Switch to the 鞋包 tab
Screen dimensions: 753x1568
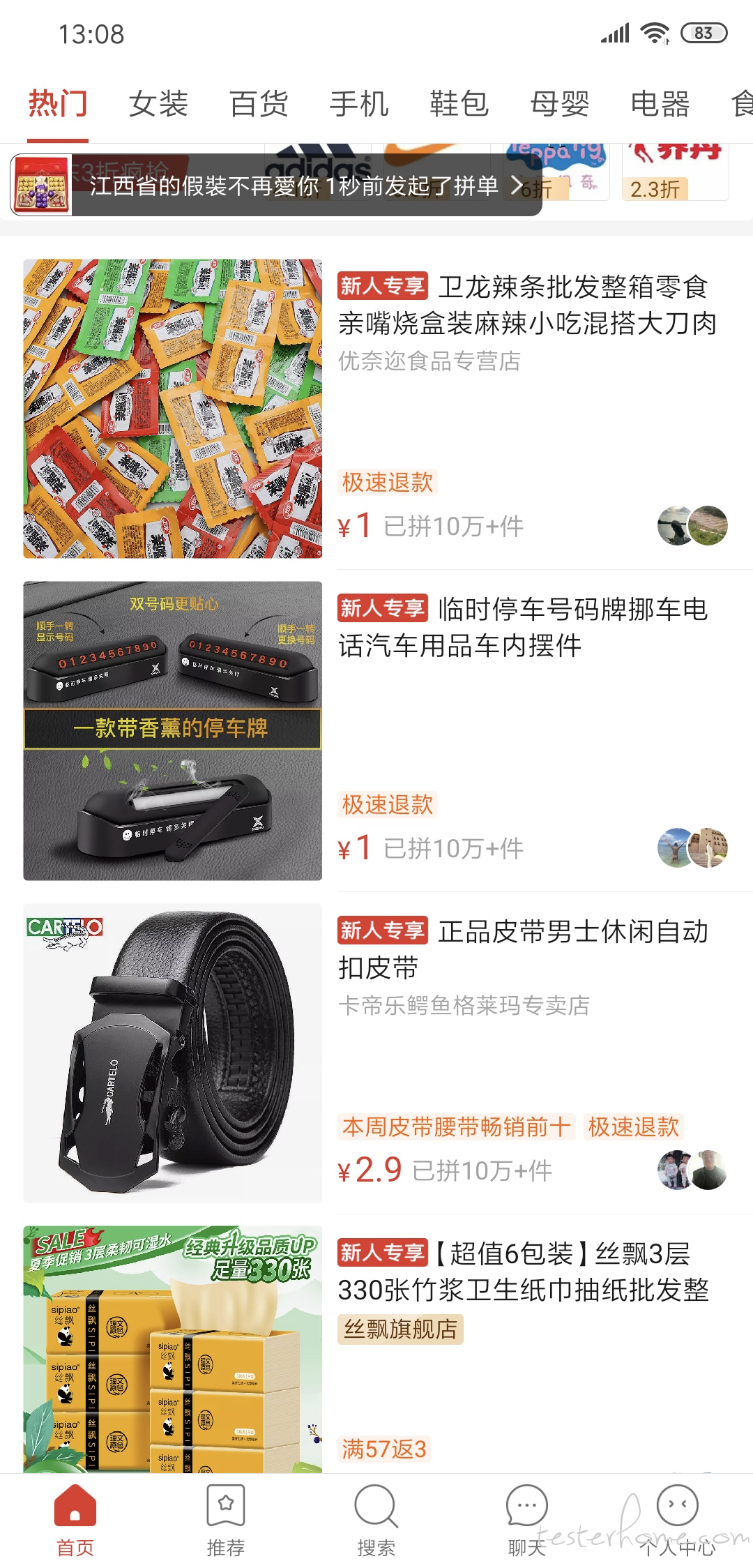459,104
